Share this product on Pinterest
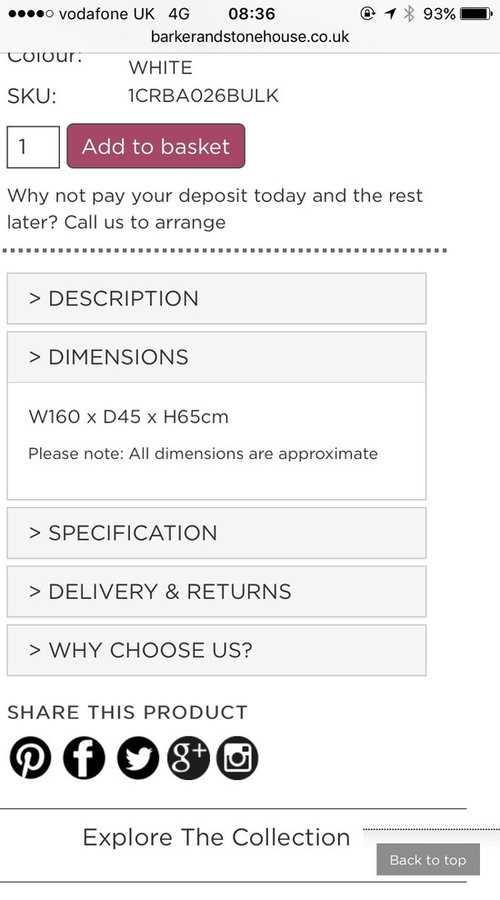The width and height of the screenshot is (500, 900). pos(30,758)
